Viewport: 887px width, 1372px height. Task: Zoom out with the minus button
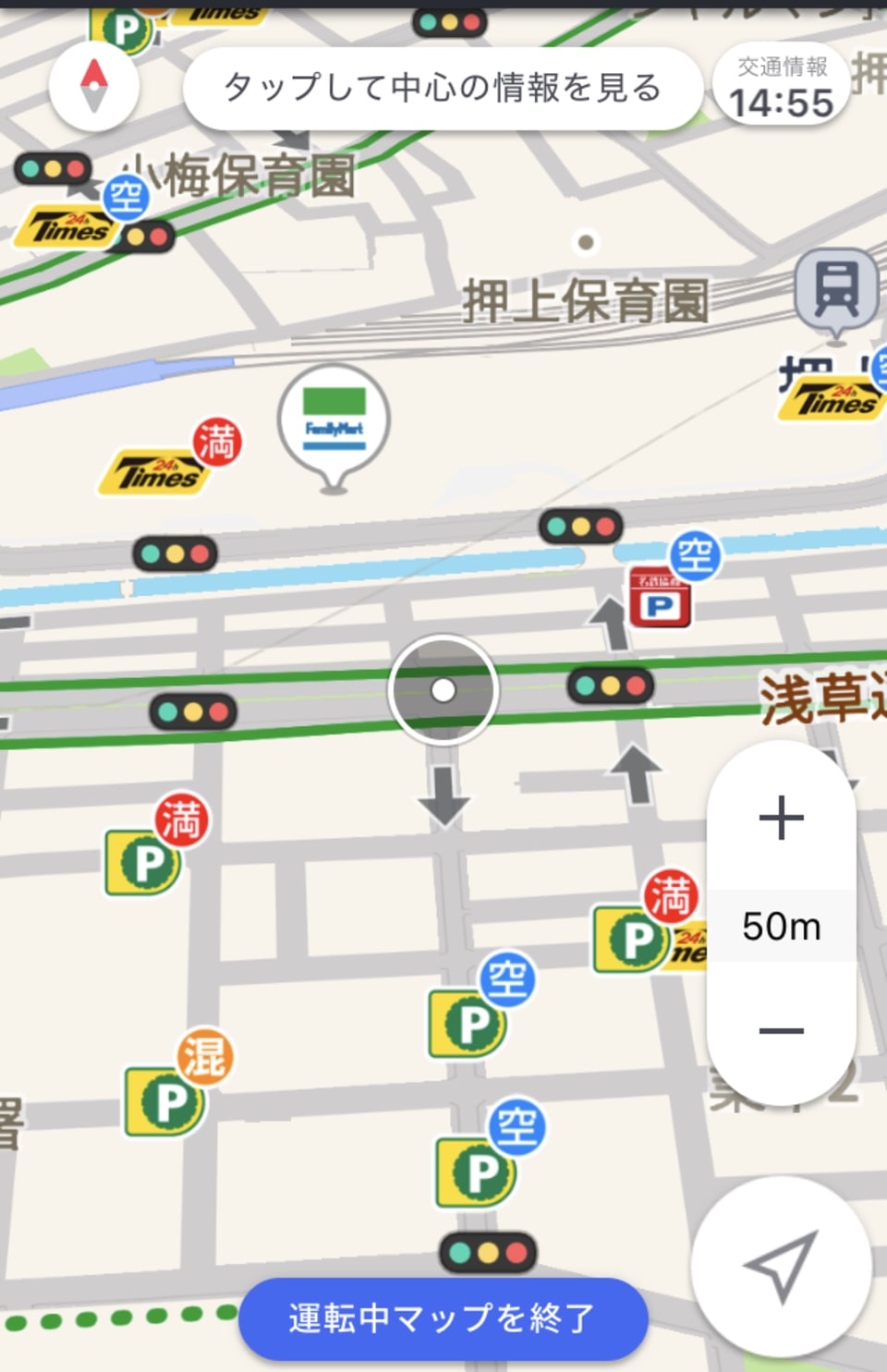coord(781,1029)
